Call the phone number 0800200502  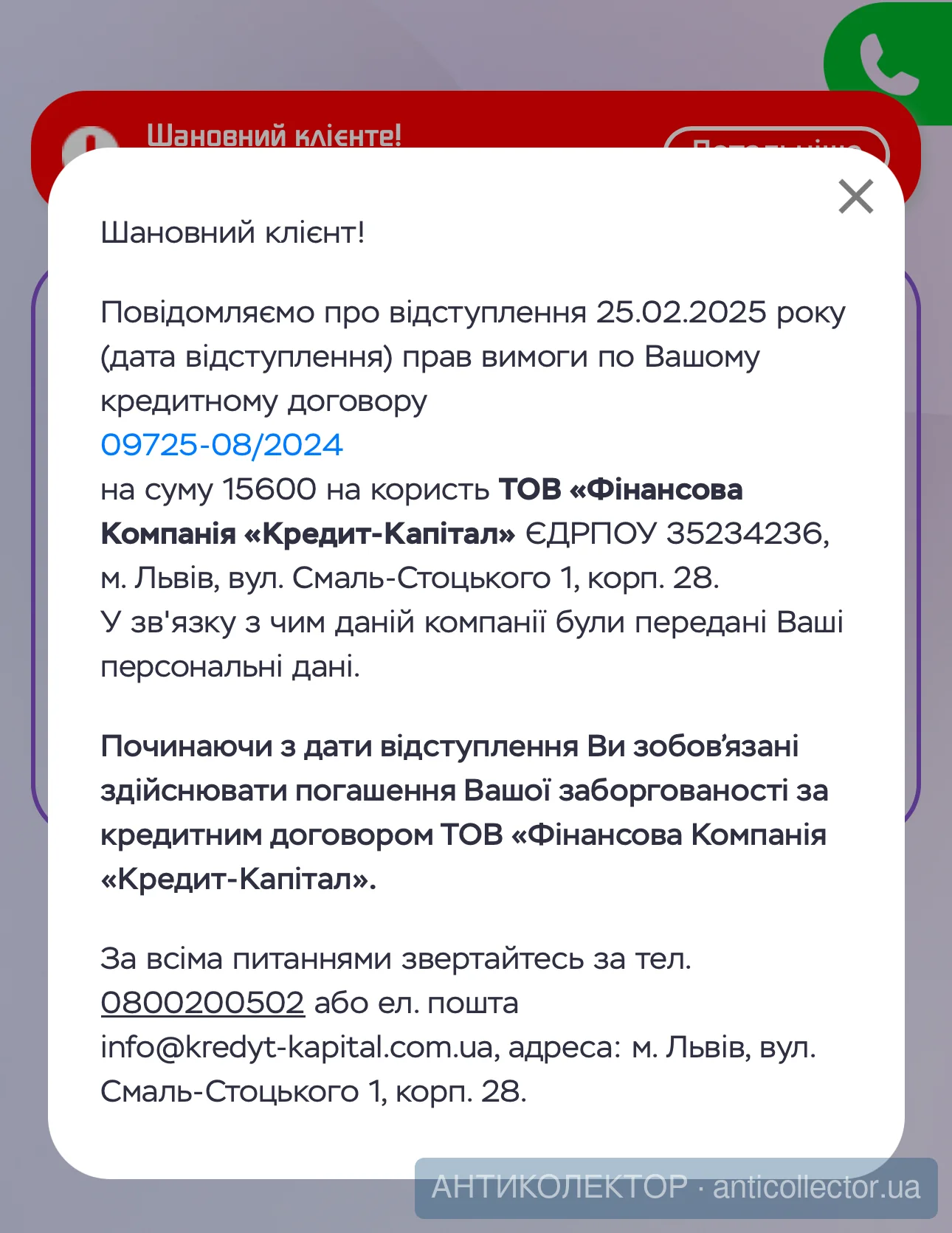pos(202,1003)
